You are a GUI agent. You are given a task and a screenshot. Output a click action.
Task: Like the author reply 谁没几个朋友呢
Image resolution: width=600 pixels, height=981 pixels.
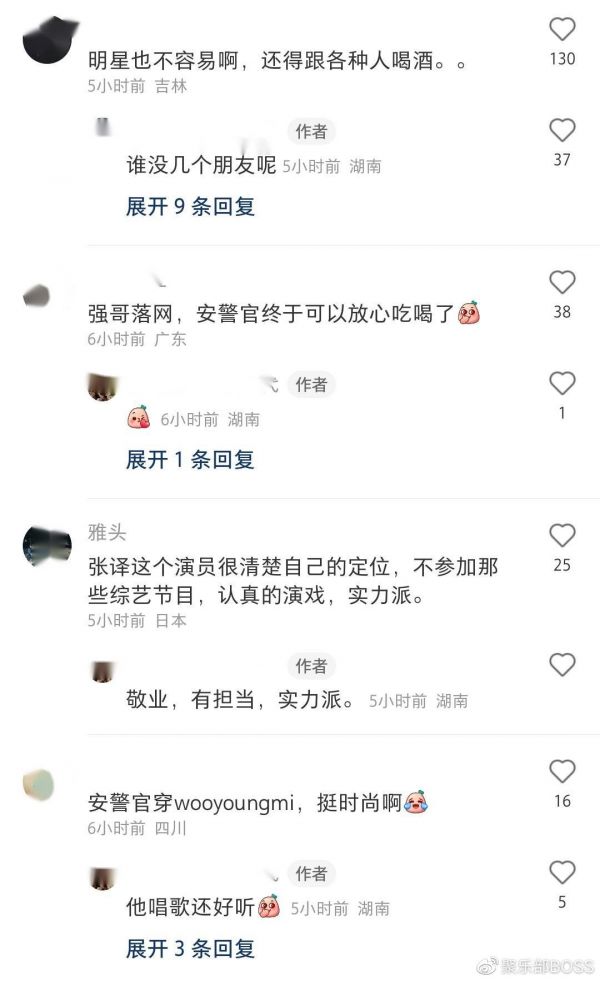click(563, 130)
